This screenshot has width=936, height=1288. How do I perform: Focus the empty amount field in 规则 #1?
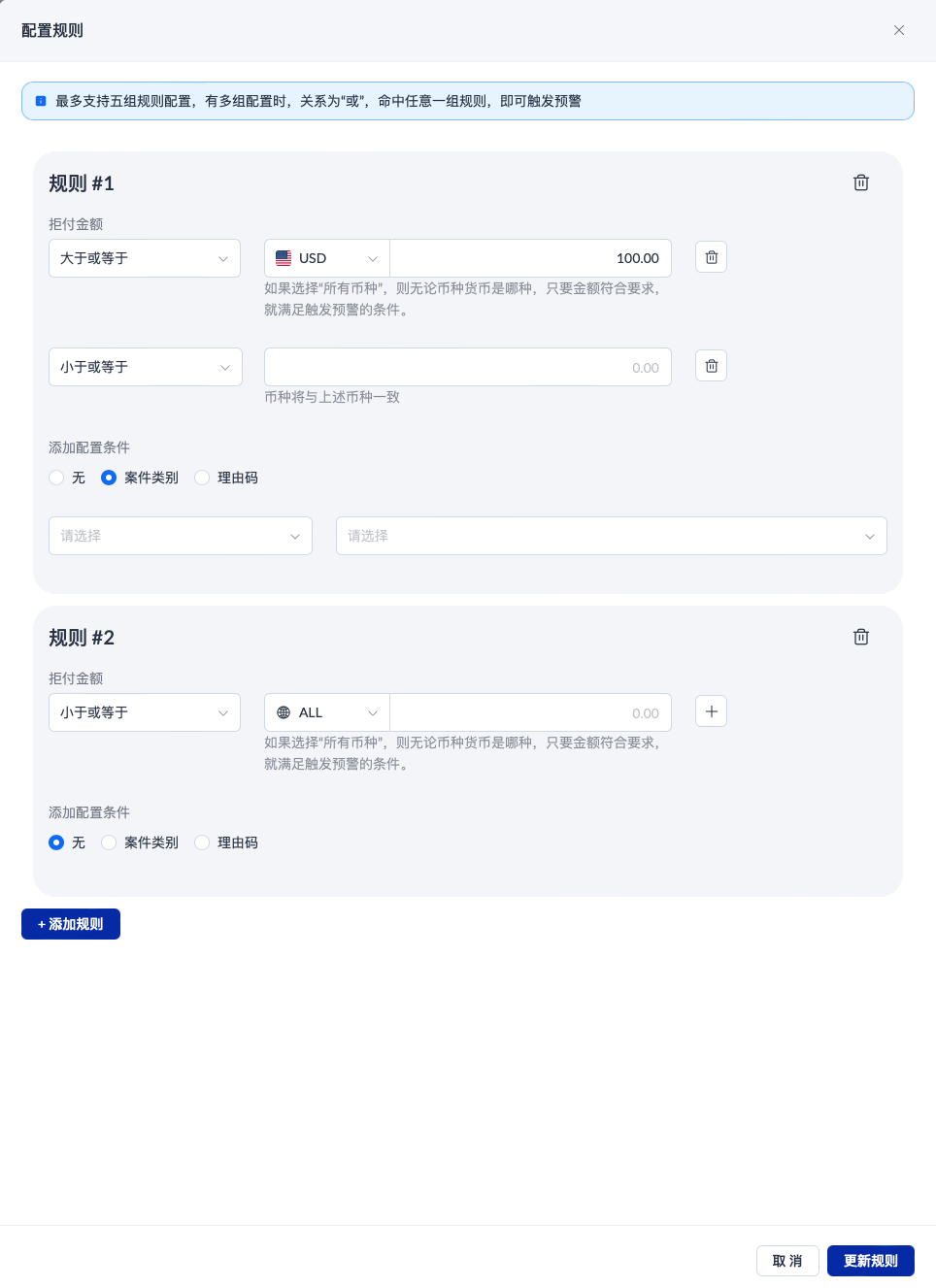pos(467,367)
